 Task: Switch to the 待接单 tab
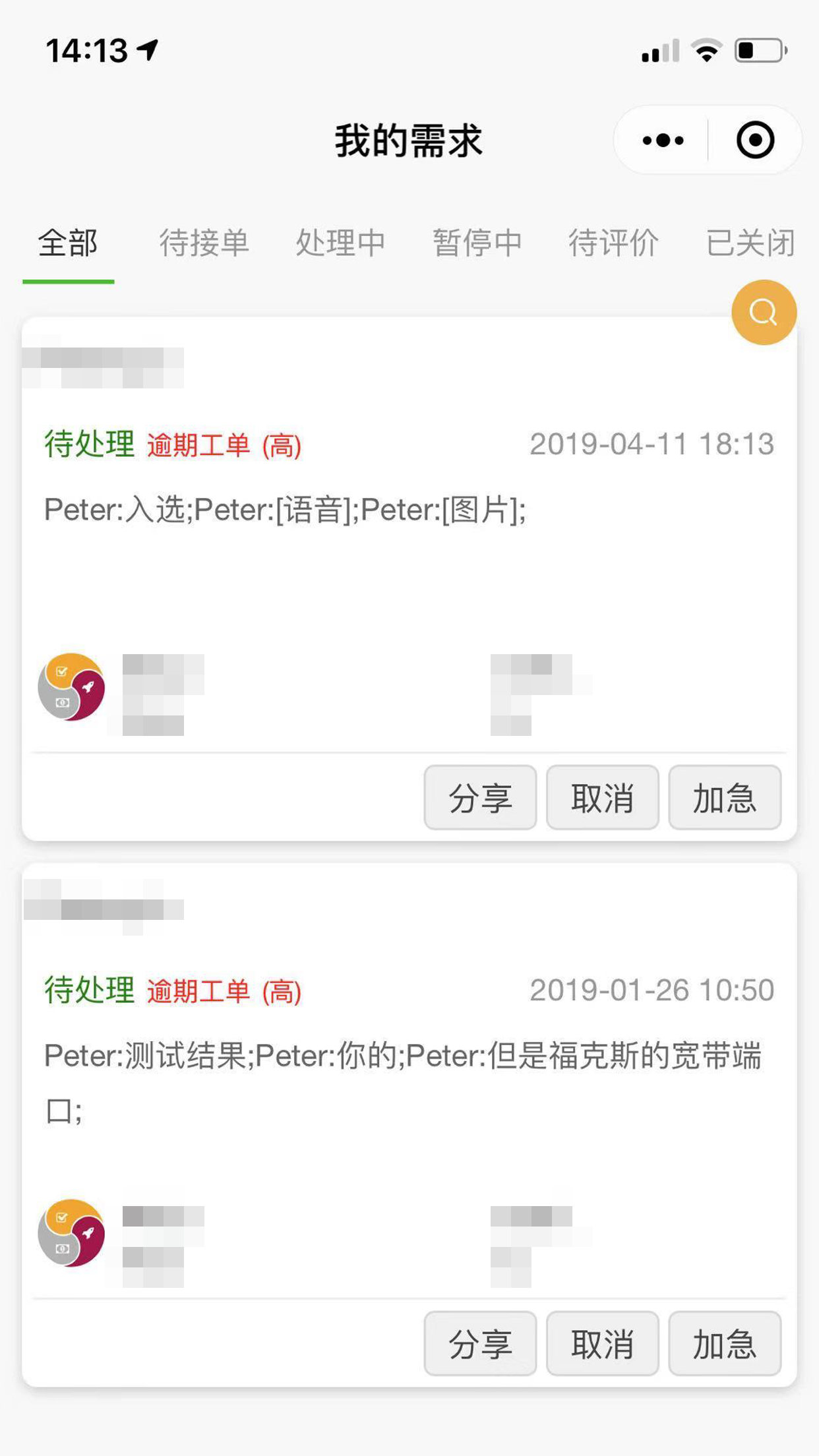point(204,243)
